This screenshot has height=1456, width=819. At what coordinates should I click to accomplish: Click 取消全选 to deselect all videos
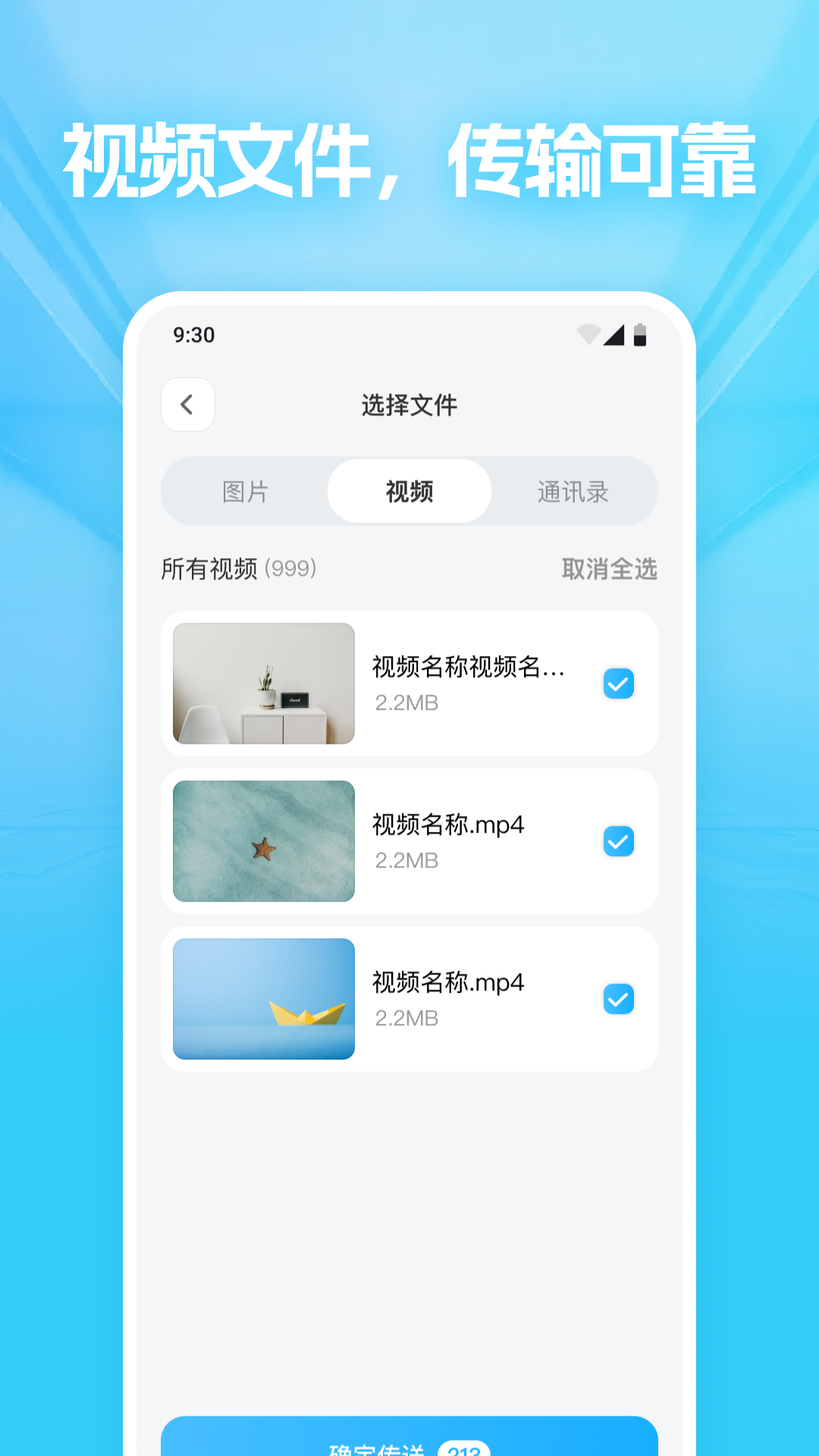coord(610,567)
